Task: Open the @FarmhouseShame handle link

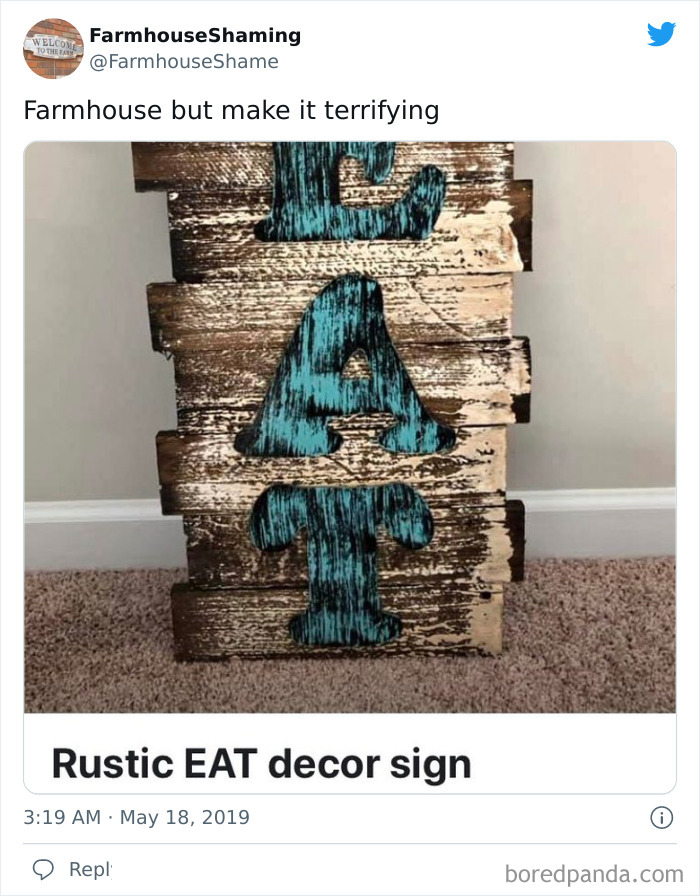Action: click(x=184, y=62)
